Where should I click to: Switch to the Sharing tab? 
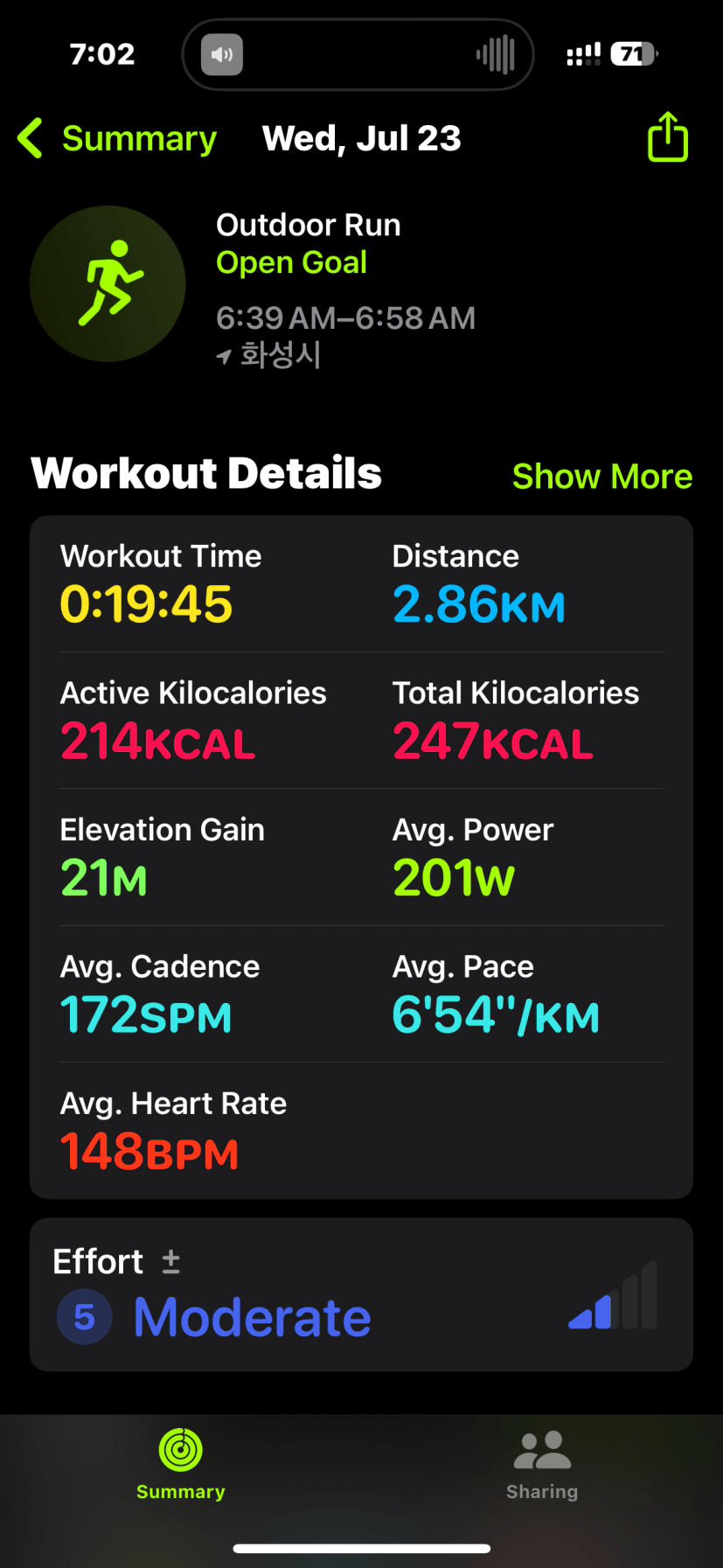point(542,1467)
